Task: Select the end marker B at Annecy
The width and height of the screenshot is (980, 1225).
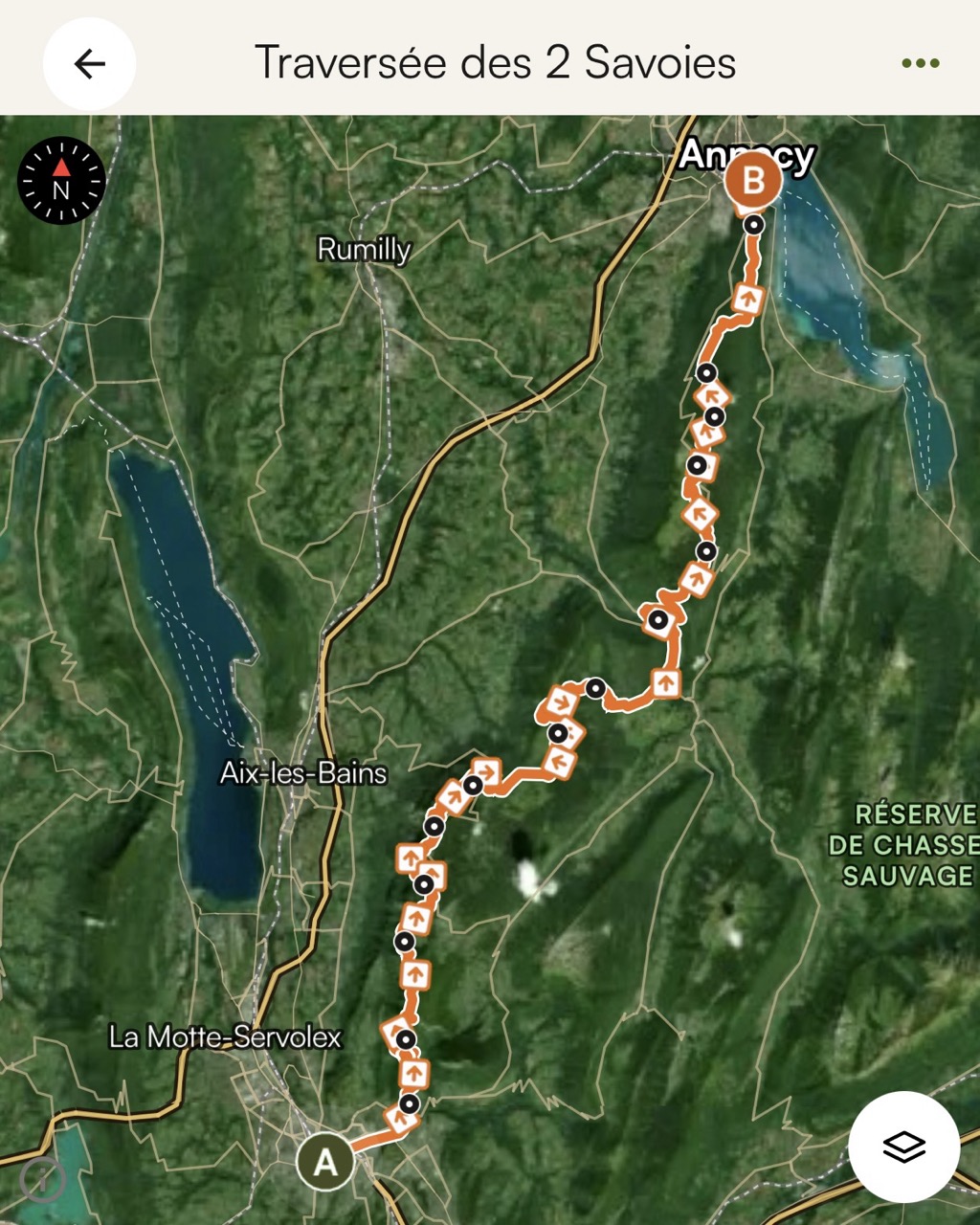Action: pyautogui.click(x=753, y=181)
